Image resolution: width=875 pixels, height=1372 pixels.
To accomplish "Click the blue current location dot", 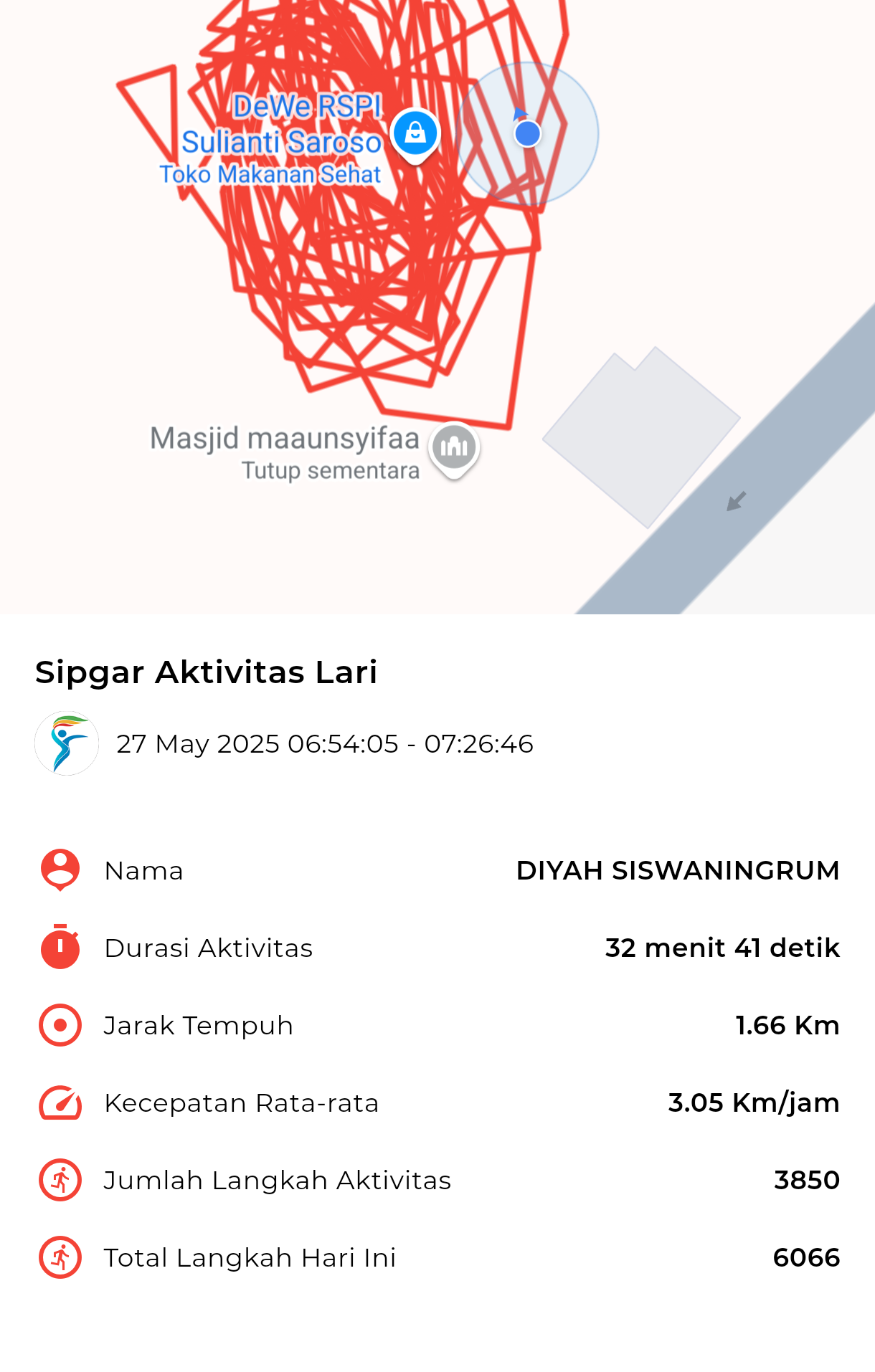I will pos(527,133).
